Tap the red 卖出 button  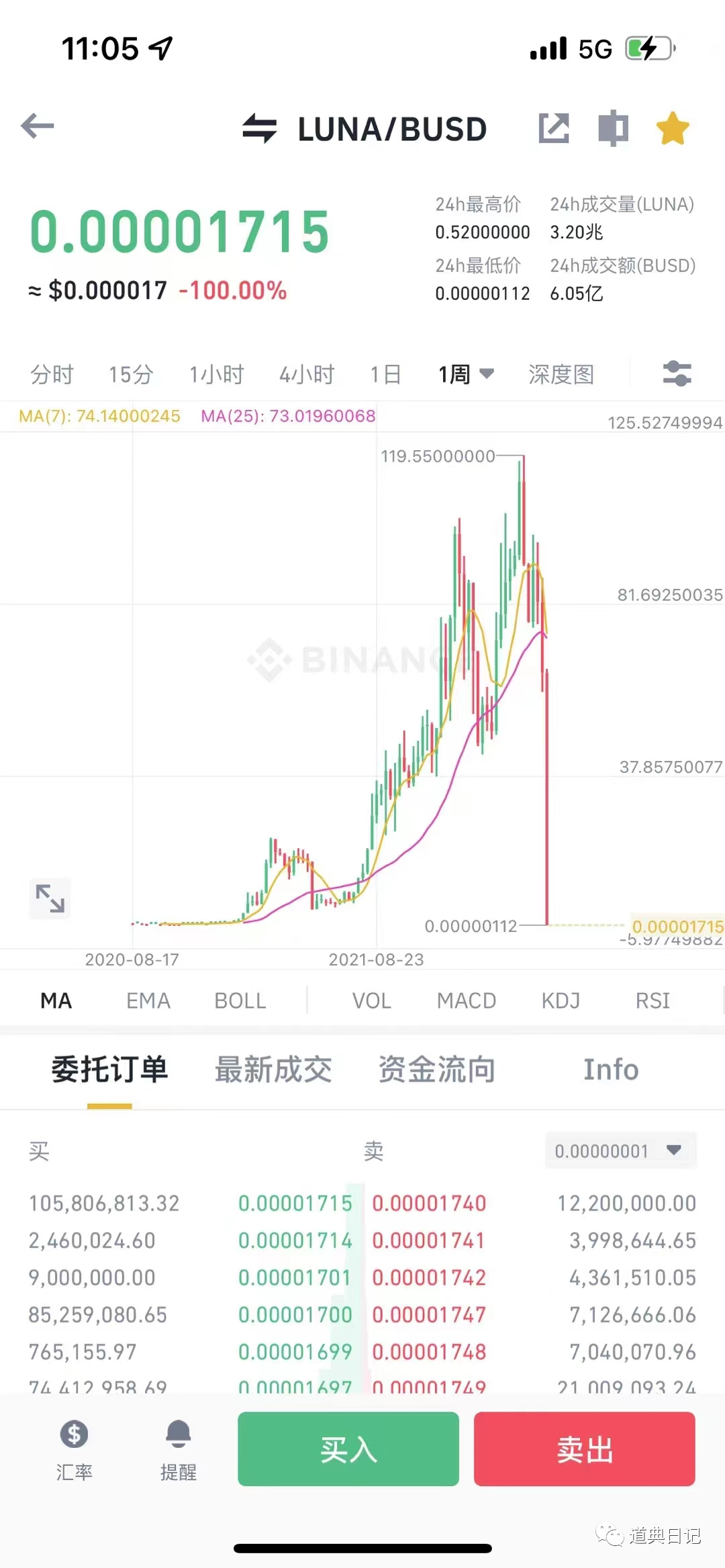tap(584, 1449)
